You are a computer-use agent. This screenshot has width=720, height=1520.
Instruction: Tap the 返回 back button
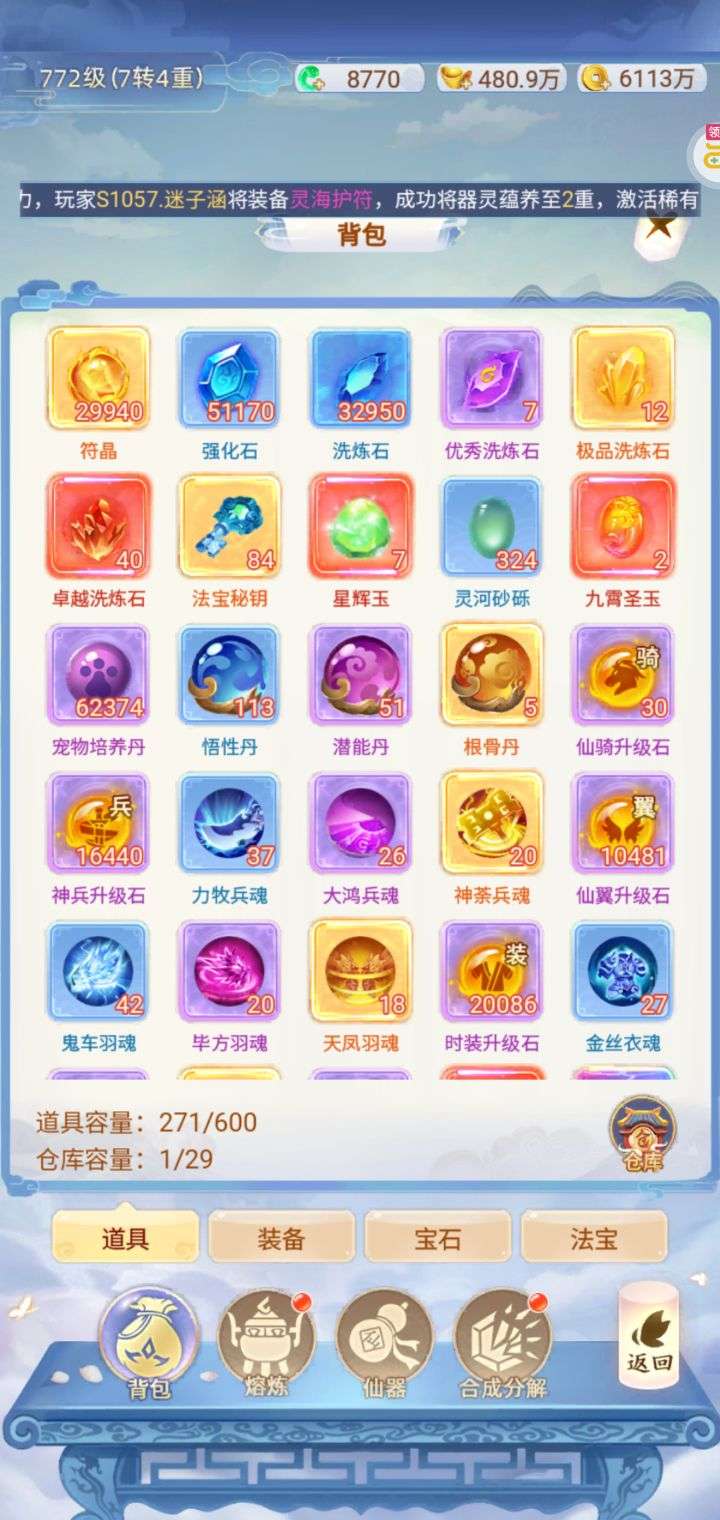[648, 1337]
